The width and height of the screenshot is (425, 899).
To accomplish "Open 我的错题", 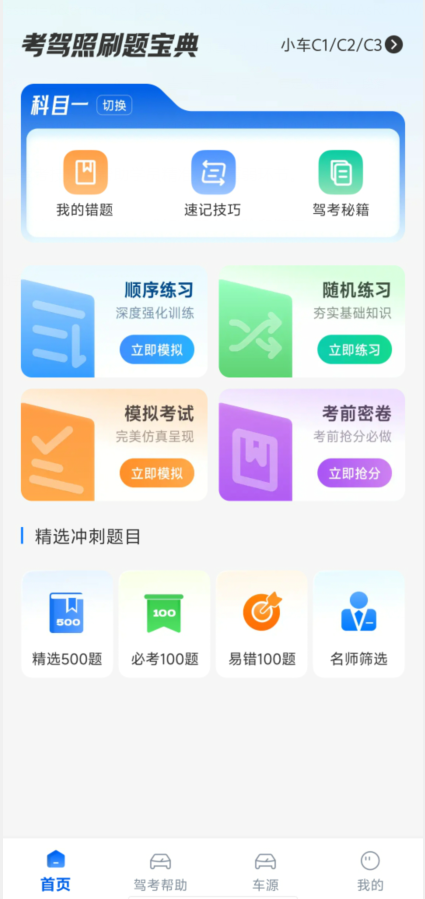I will (x=85, y=184).
